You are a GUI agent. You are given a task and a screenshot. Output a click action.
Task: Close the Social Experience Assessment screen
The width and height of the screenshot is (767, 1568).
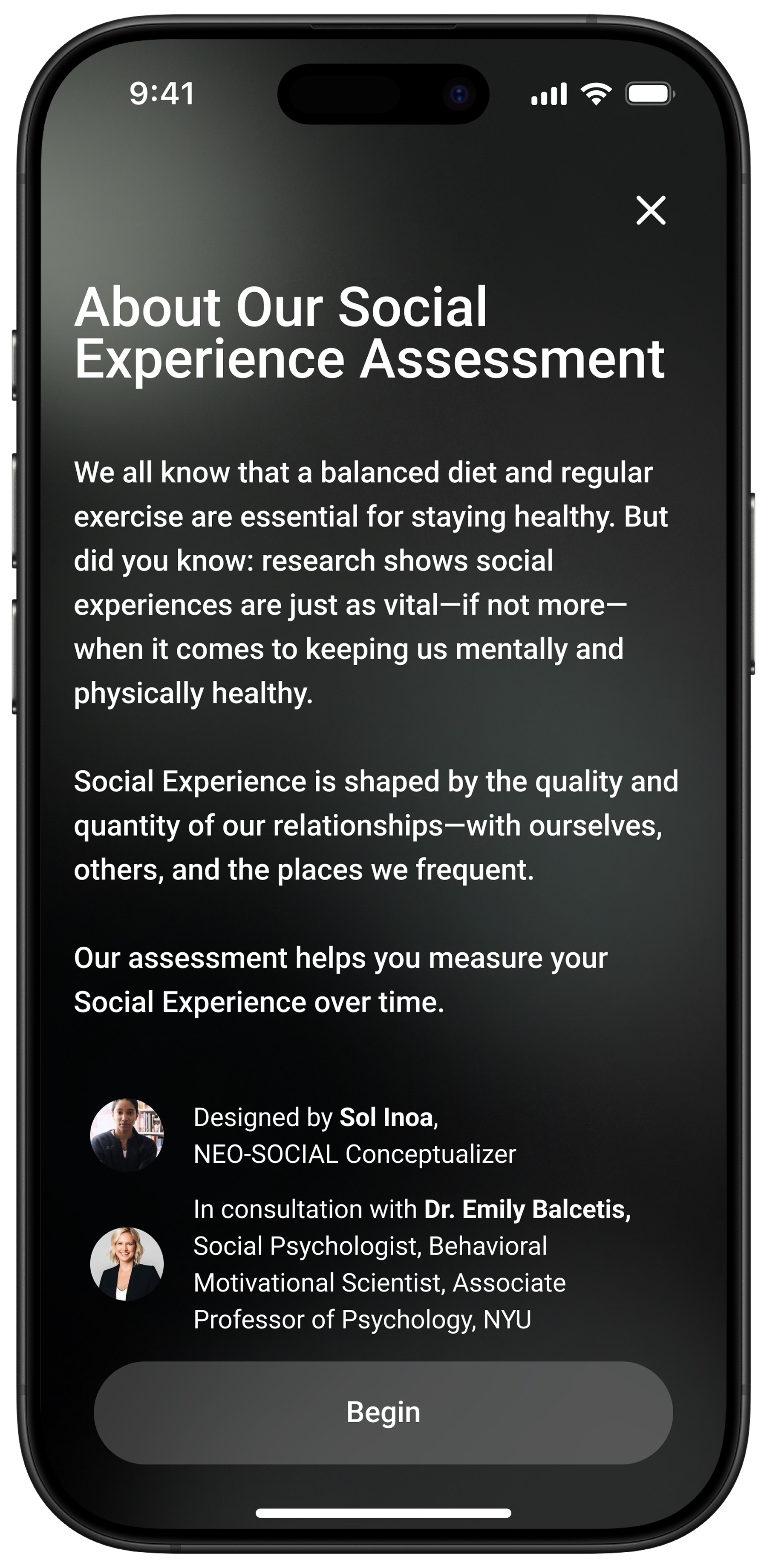651,210
